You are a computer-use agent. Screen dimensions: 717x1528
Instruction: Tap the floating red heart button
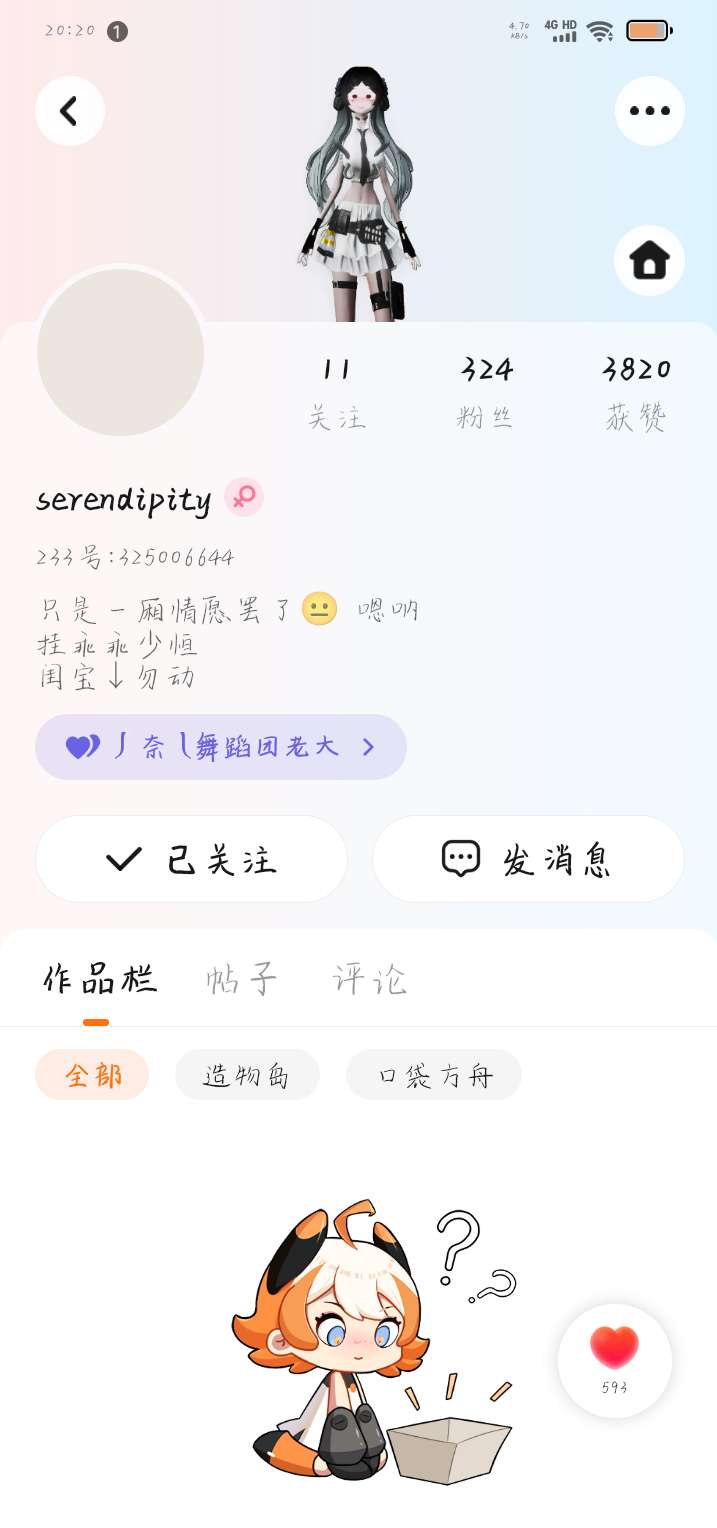point(614,1358)
